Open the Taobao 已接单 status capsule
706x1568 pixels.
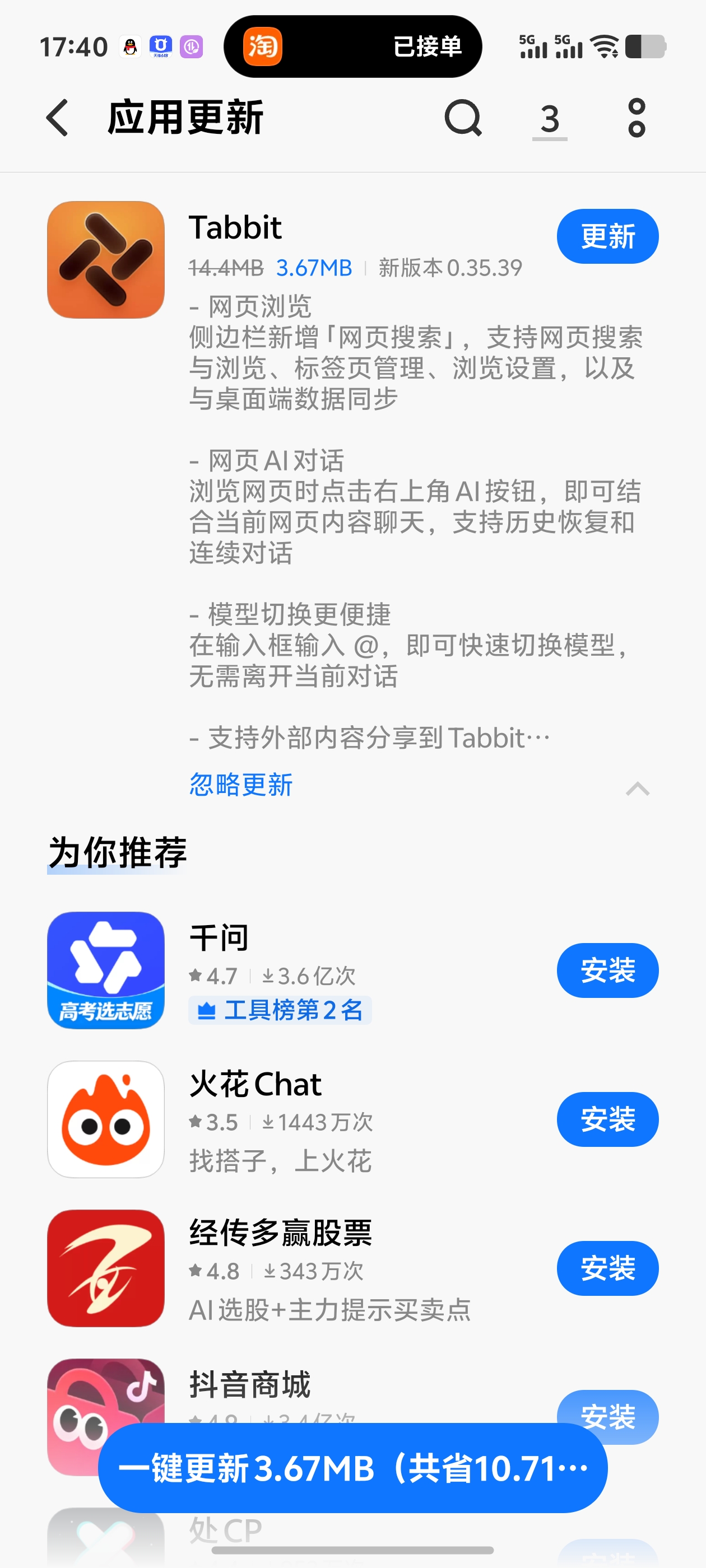(352, 46)
